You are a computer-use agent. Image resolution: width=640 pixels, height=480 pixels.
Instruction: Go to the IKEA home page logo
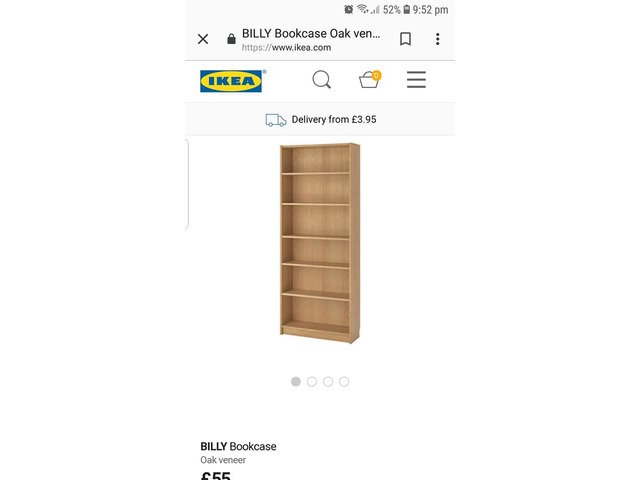coord(231,80)
